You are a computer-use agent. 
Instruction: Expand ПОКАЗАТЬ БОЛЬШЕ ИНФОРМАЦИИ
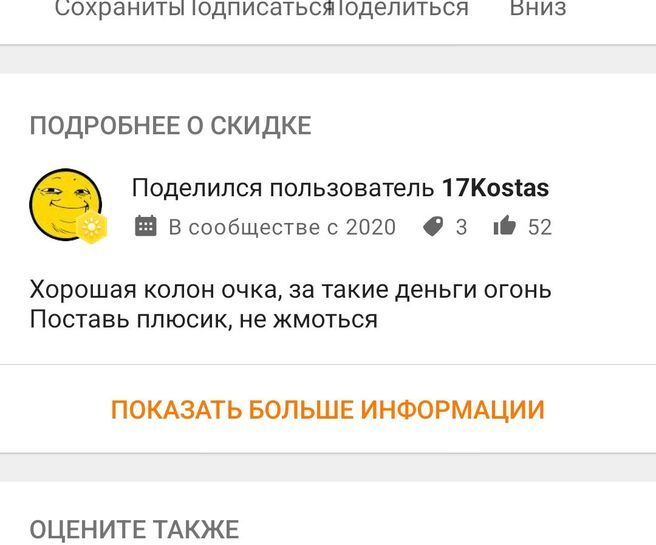pyautogui.click(x=327, y=410)
